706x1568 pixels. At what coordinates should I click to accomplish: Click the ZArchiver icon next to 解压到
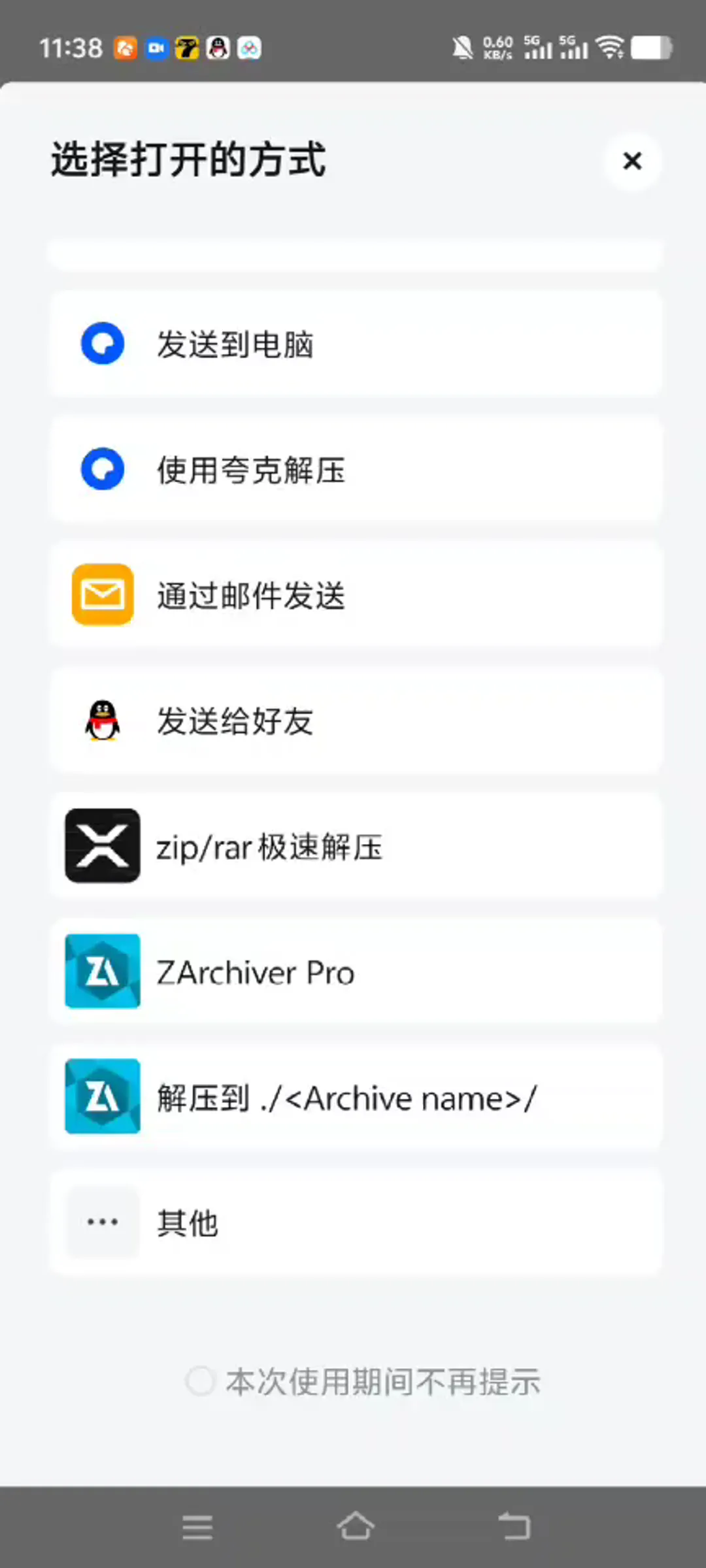pos(102,1096)
